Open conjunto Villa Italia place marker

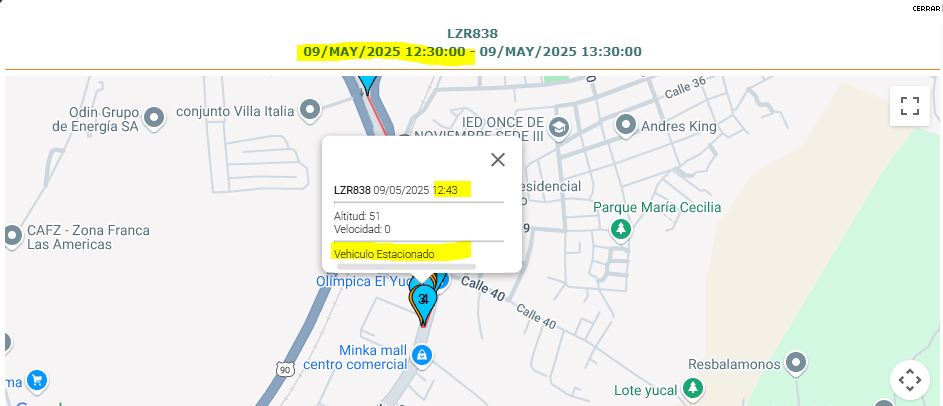tap(310, 108)
